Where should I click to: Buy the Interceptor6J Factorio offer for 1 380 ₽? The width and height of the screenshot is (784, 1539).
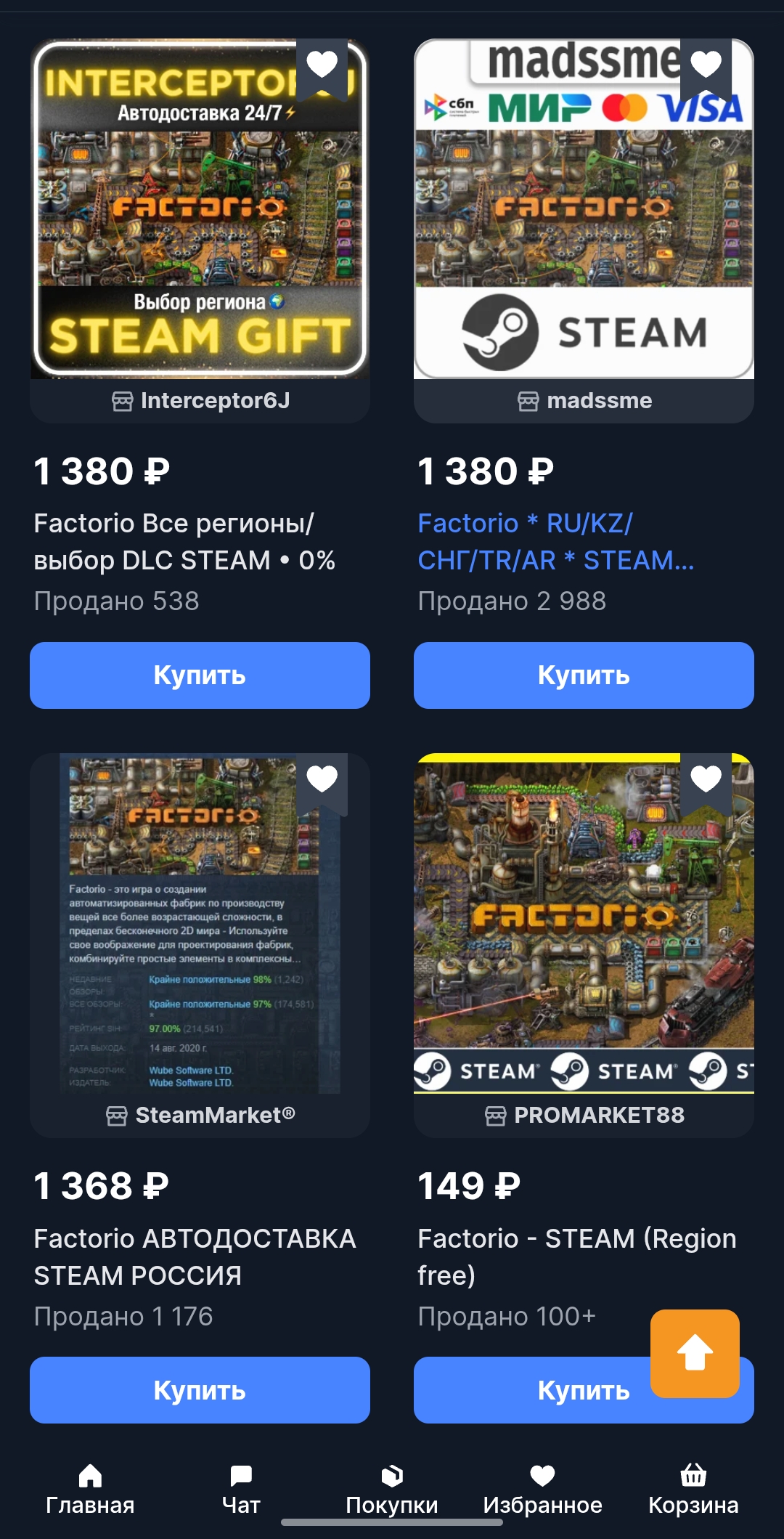(200, 675)
